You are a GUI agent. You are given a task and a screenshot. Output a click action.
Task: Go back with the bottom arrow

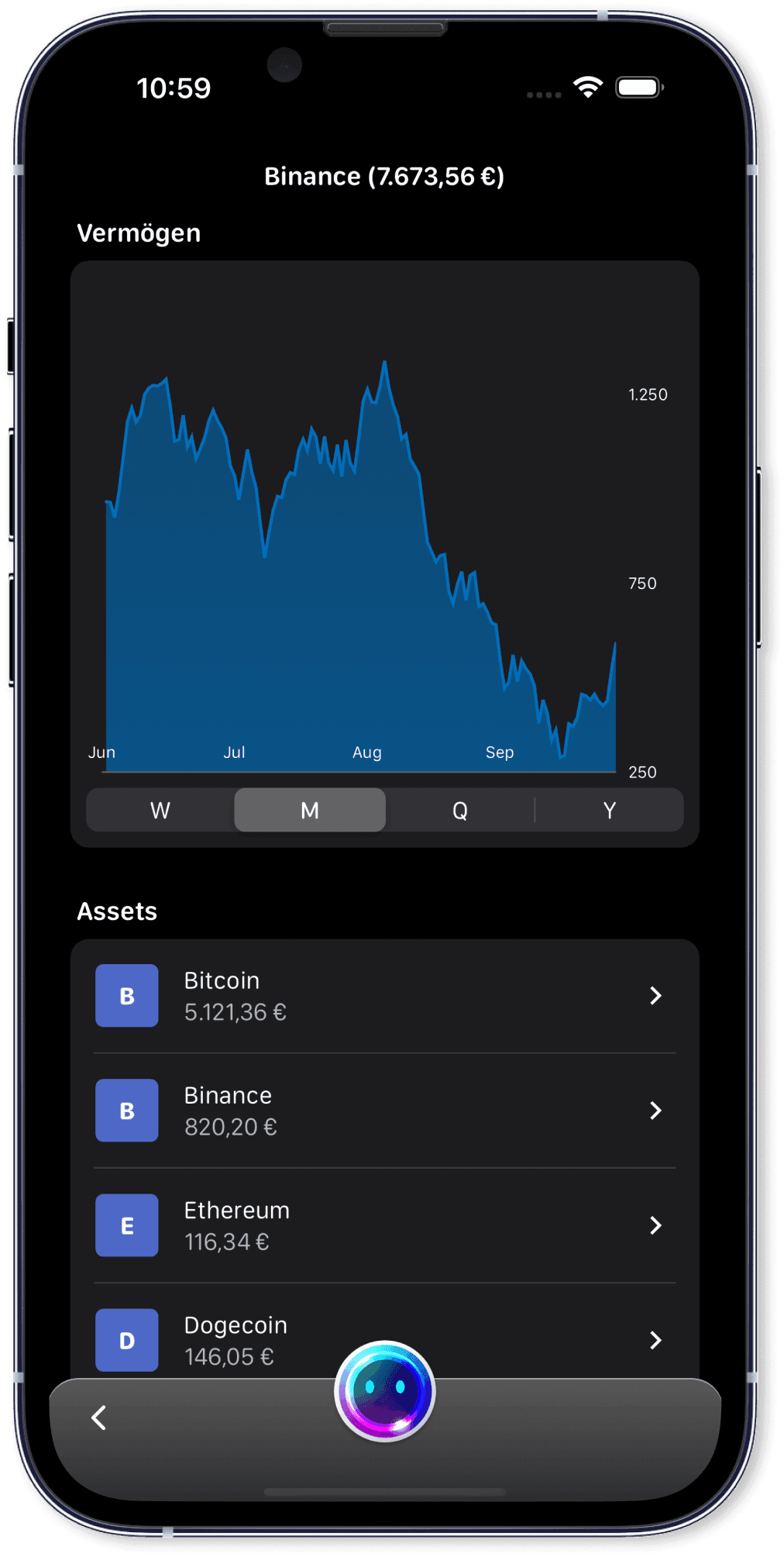(x=99, y=1417)
